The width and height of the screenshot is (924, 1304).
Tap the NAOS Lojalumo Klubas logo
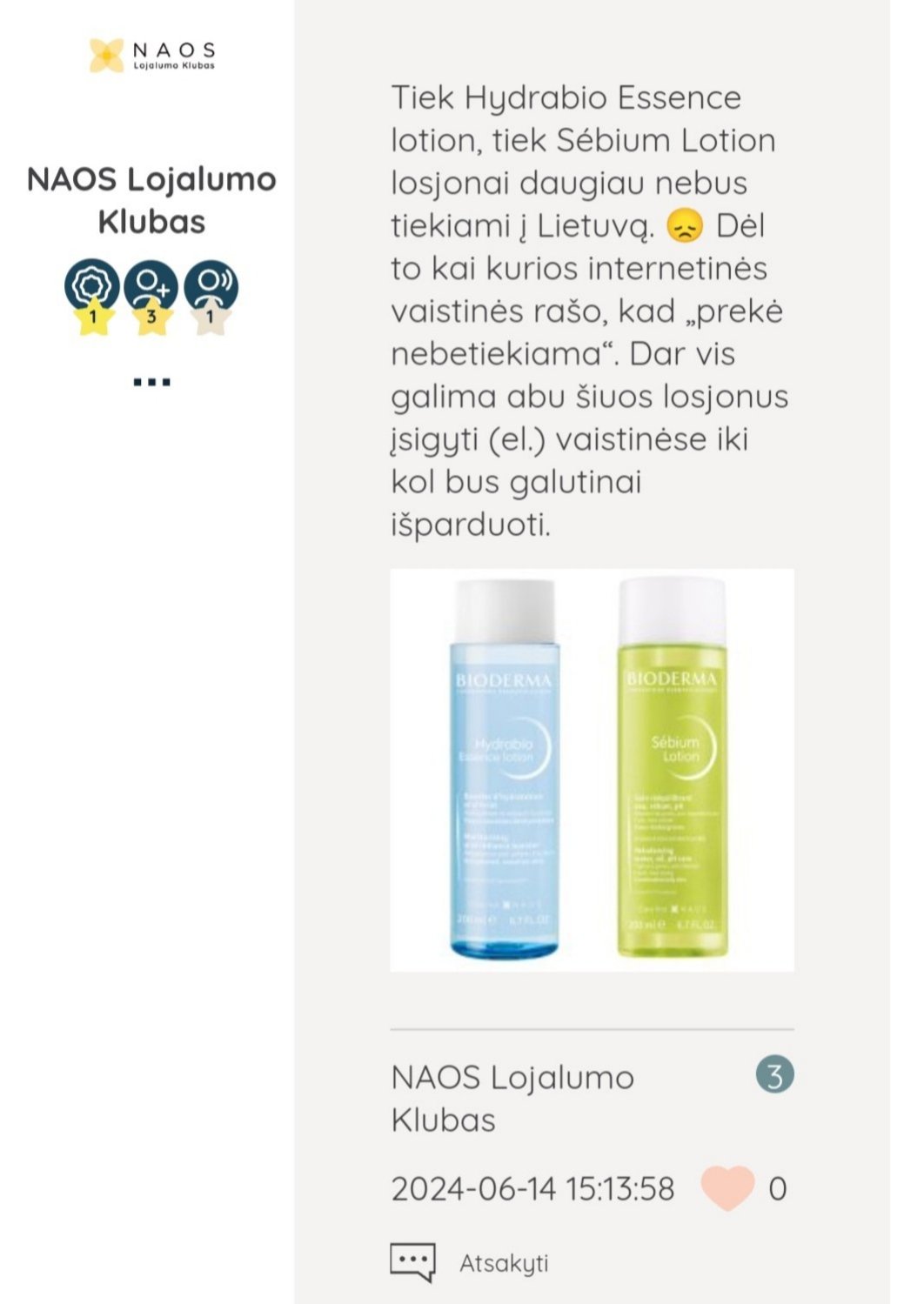click(152, 55)
